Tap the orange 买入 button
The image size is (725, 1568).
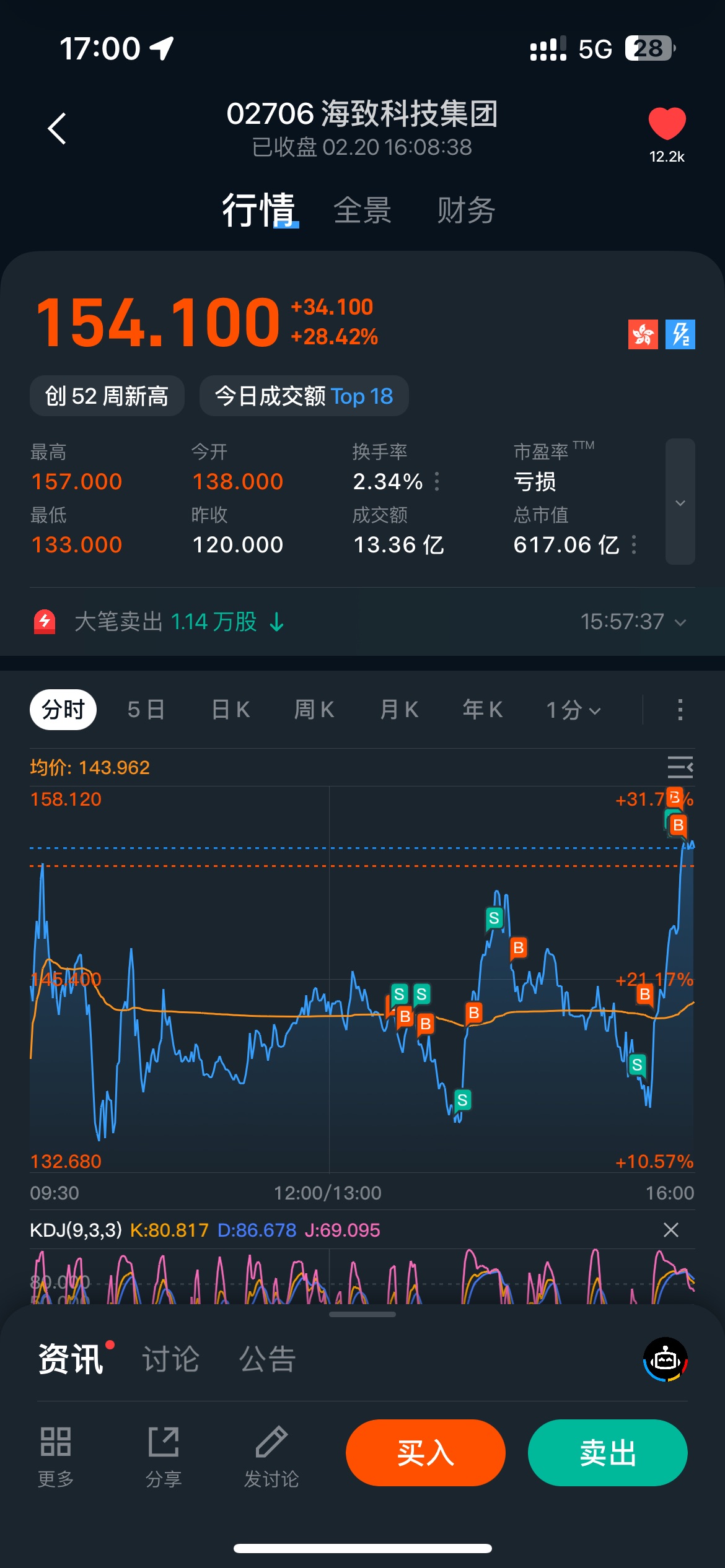426,1453
